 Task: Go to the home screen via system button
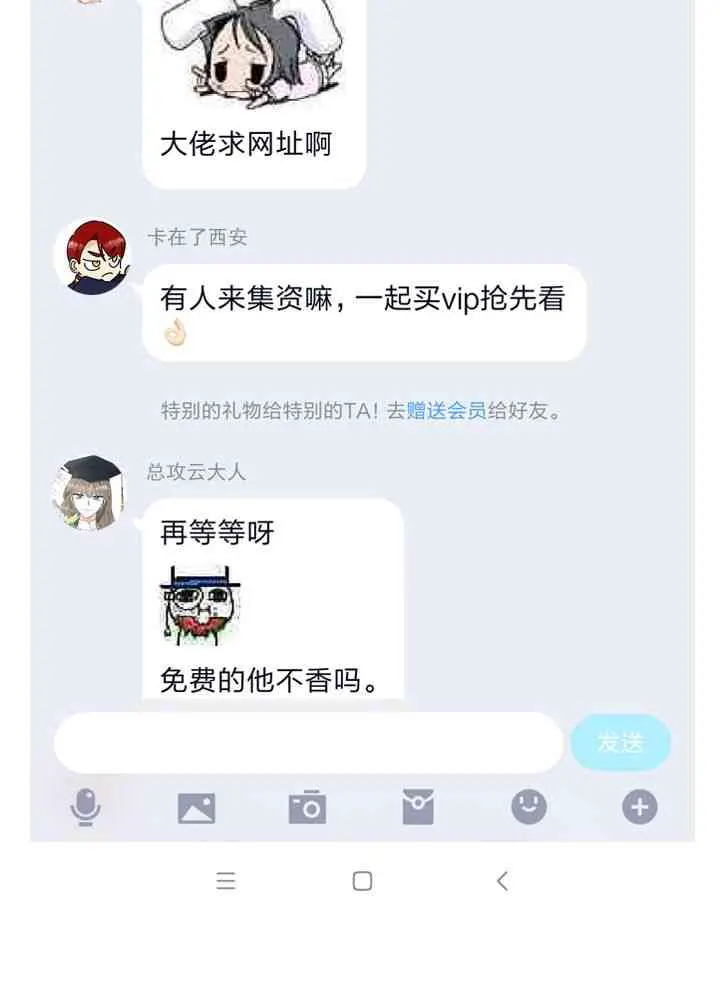click(362, 881)
